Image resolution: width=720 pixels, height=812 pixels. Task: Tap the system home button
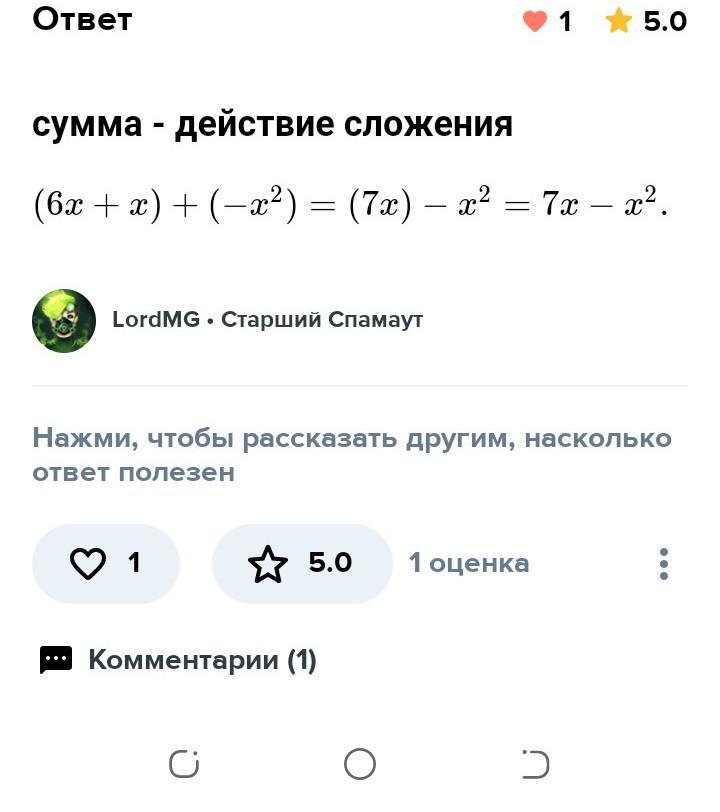point(359,765)
